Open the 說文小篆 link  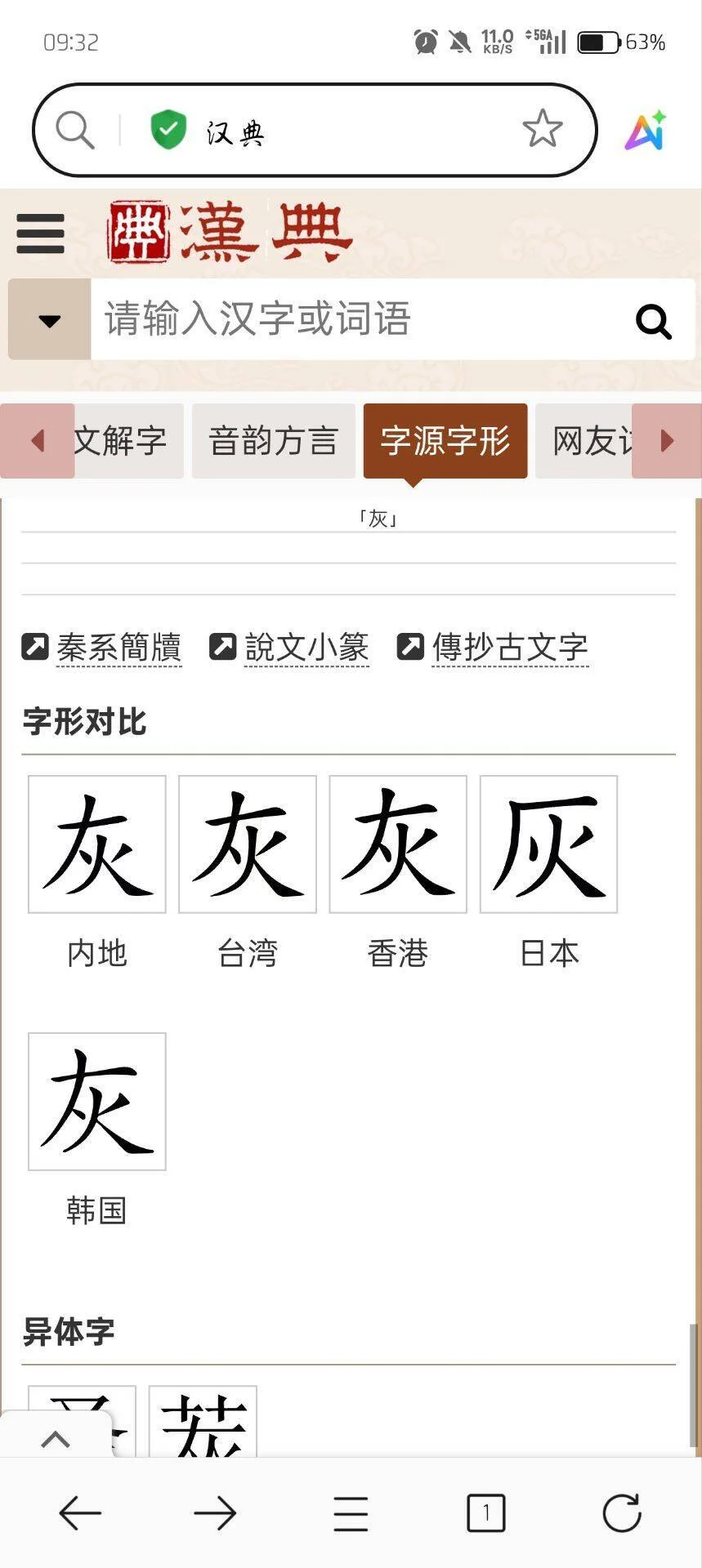[x=306, y=648]
